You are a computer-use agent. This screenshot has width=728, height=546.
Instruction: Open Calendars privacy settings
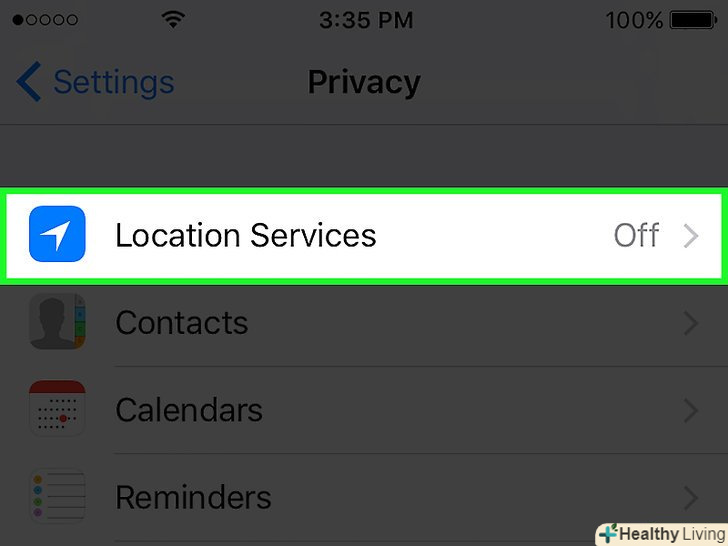click(363, 410)
